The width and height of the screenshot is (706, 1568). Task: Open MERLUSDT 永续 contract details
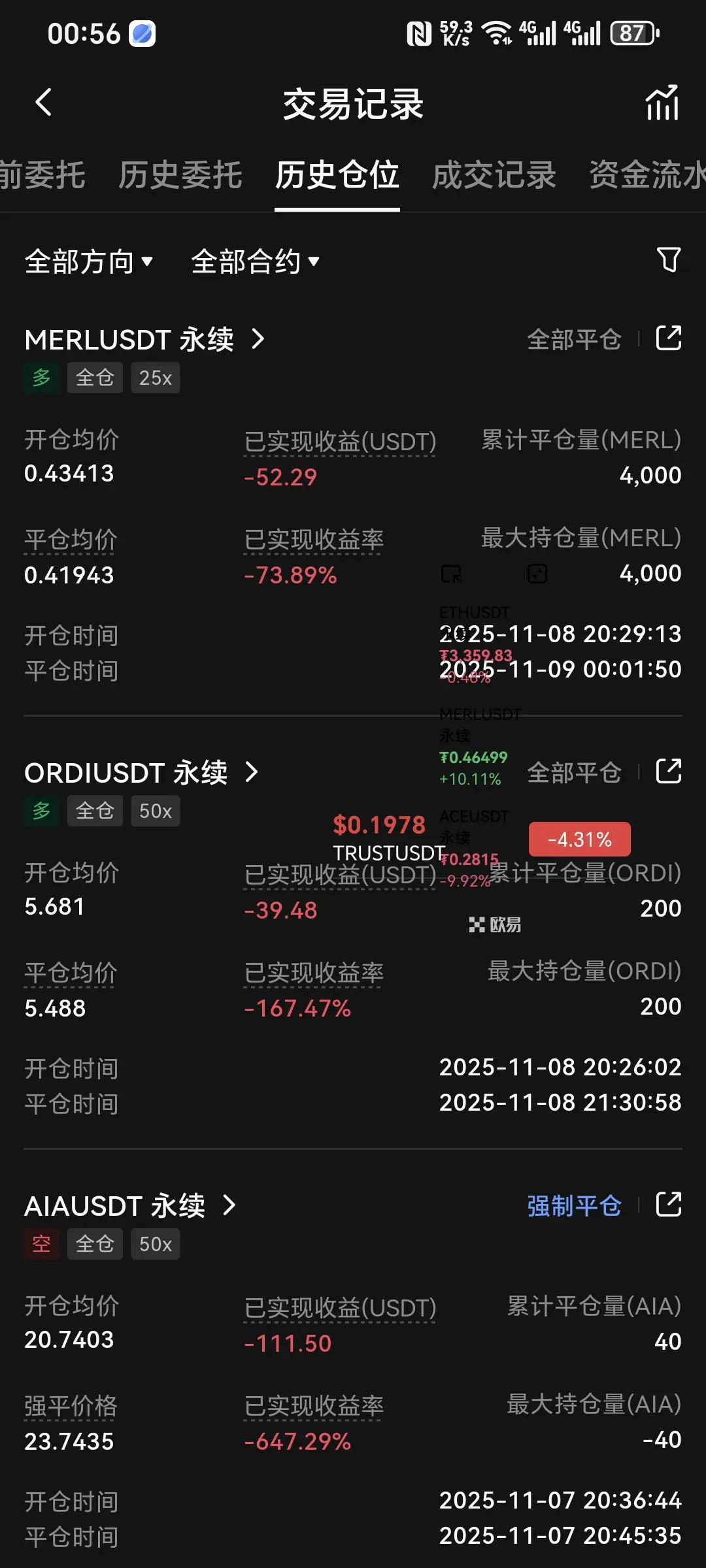click(x=144, y=339)
